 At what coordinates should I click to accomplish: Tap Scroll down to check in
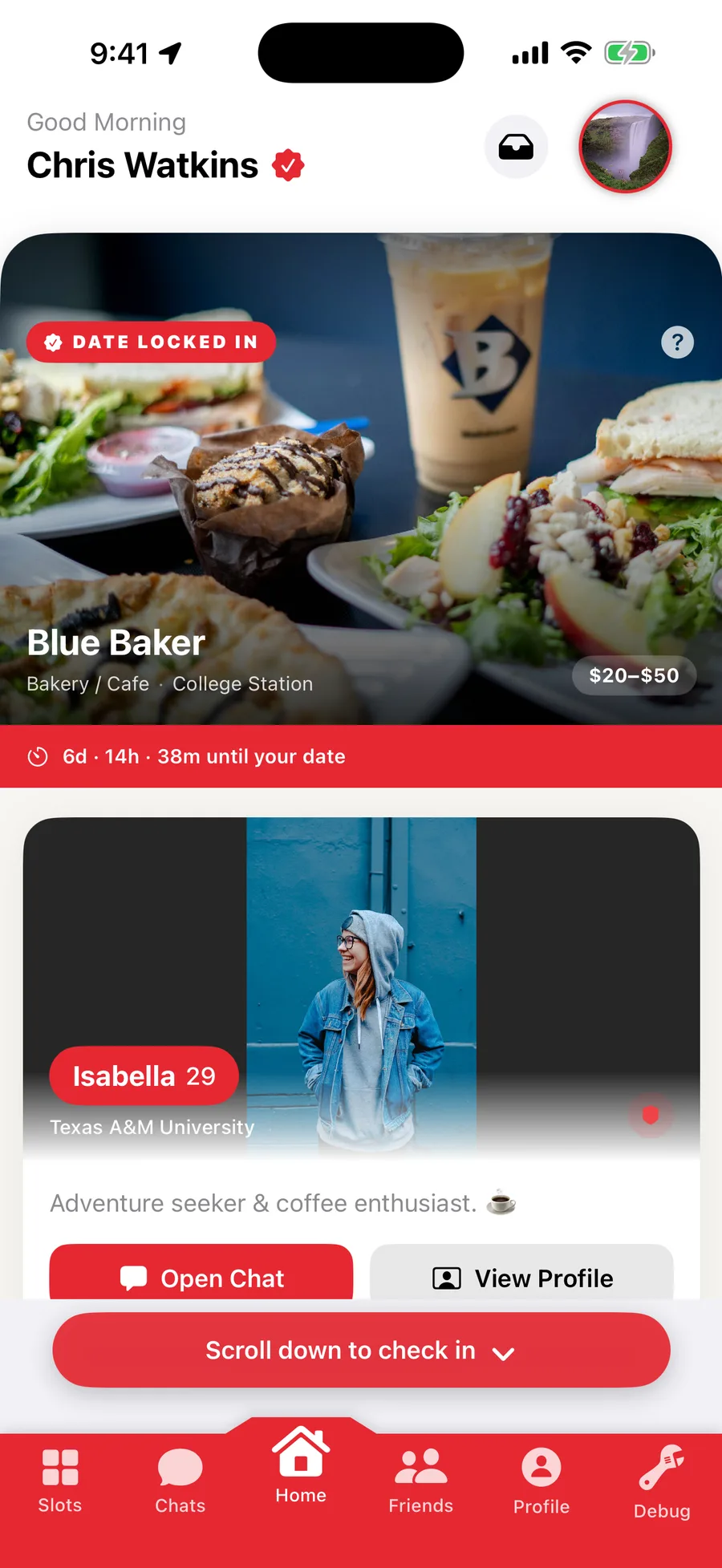361,1350
